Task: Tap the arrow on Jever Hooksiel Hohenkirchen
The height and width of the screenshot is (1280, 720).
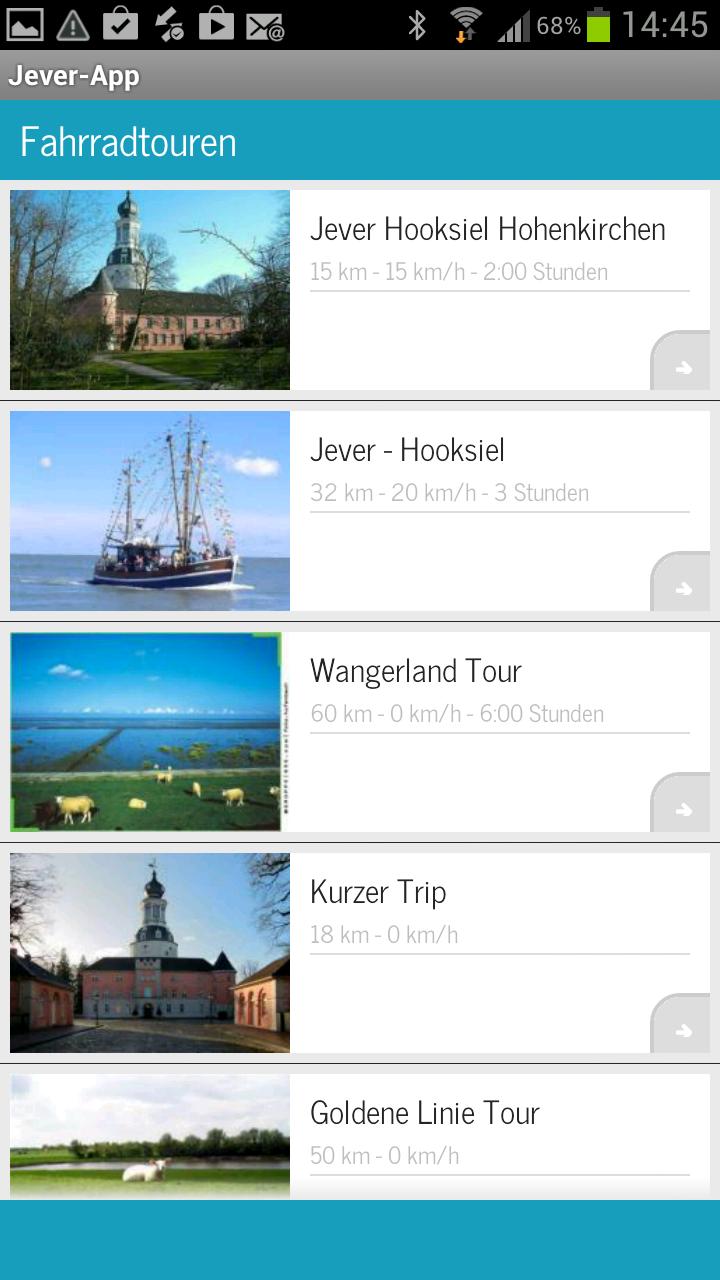Action: [683, 367]
